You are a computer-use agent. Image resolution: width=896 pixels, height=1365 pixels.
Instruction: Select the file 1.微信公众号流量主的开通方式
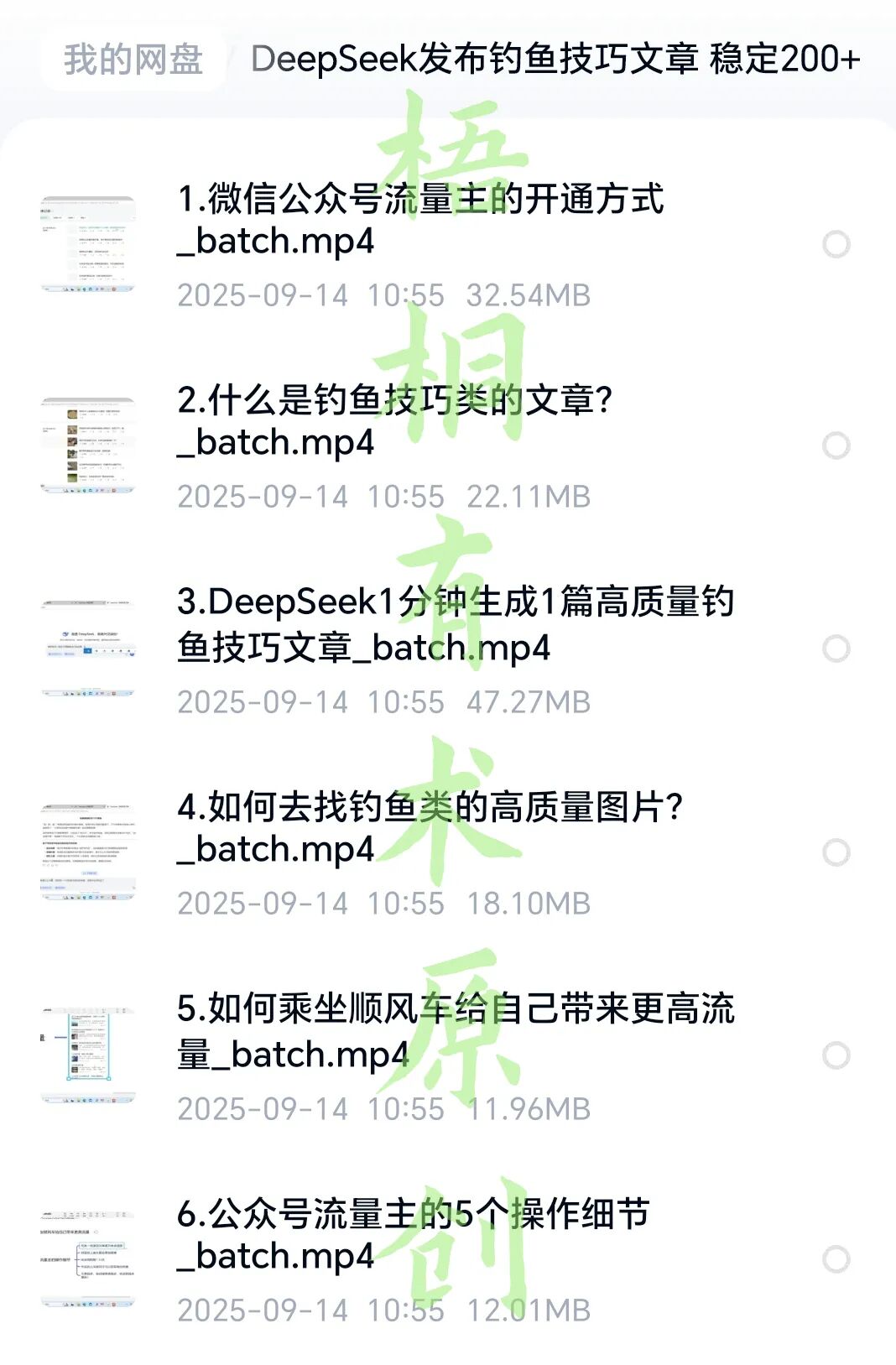click(x=836, y=244)
